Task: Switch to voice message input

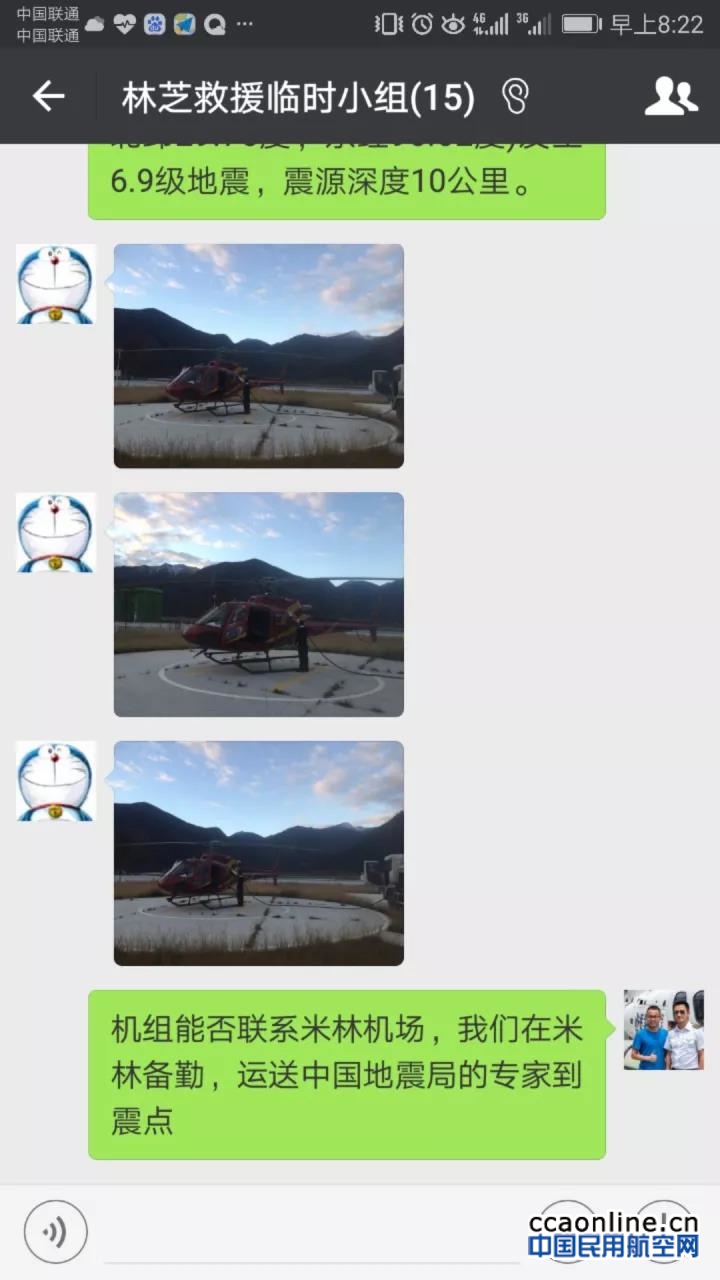Action: pos(56,1231)
